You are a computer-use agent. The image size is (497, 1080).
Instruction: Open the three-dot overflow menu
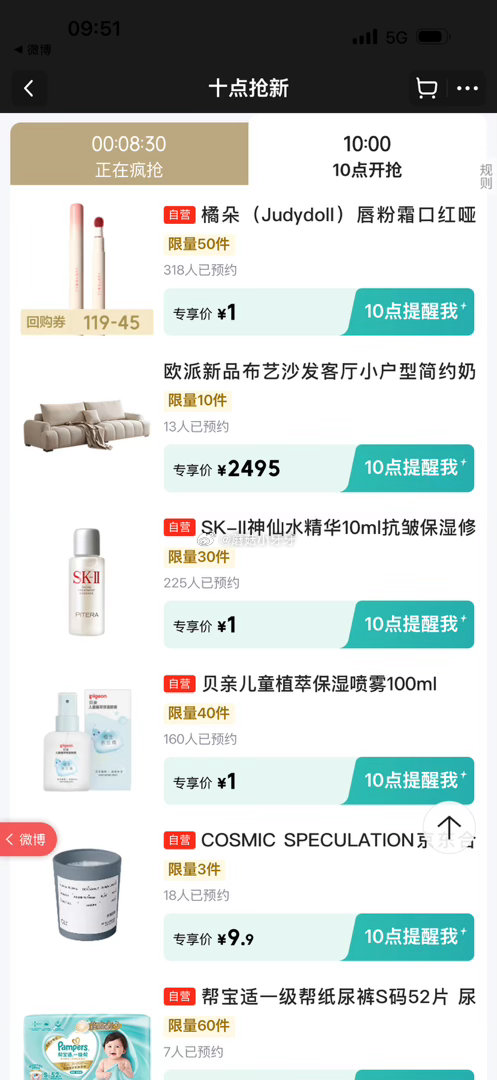[x=467, y=88]
